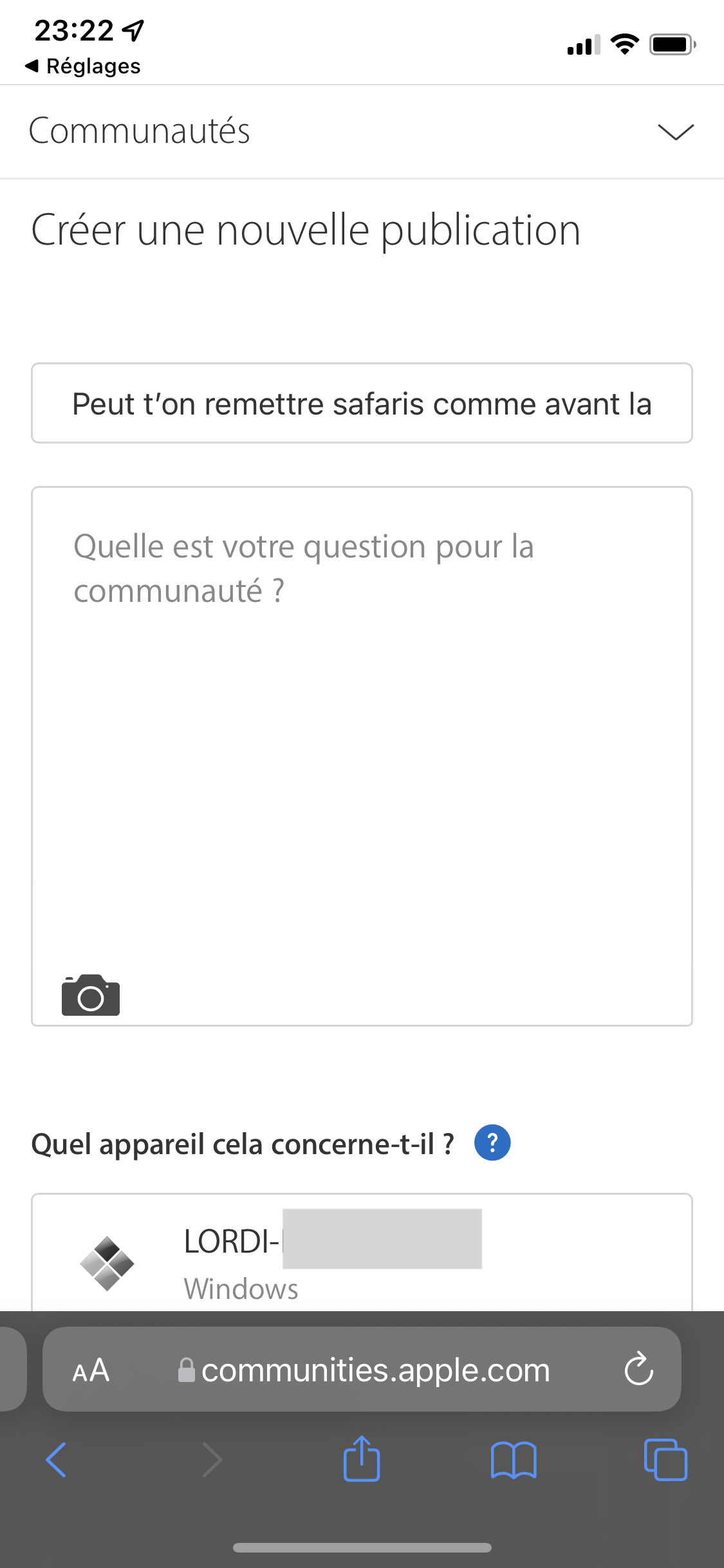Tap the communities.apple.com address bar
The width and height of the screenshot is (724, 1568).
click(376, 1370)
